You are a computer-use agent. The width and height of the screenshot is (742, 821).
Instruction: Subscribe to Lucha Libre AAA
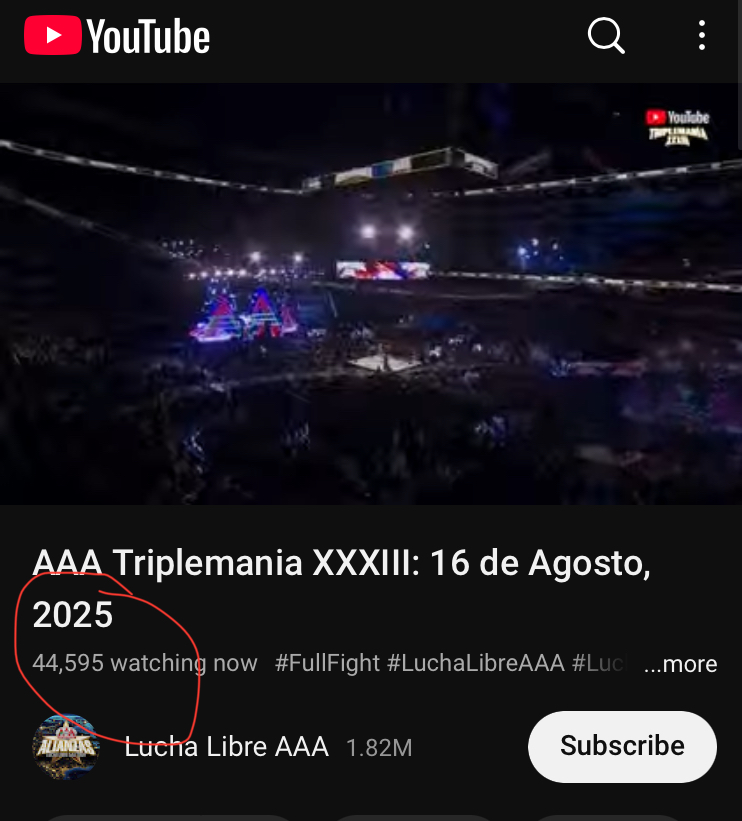point(622,746)
